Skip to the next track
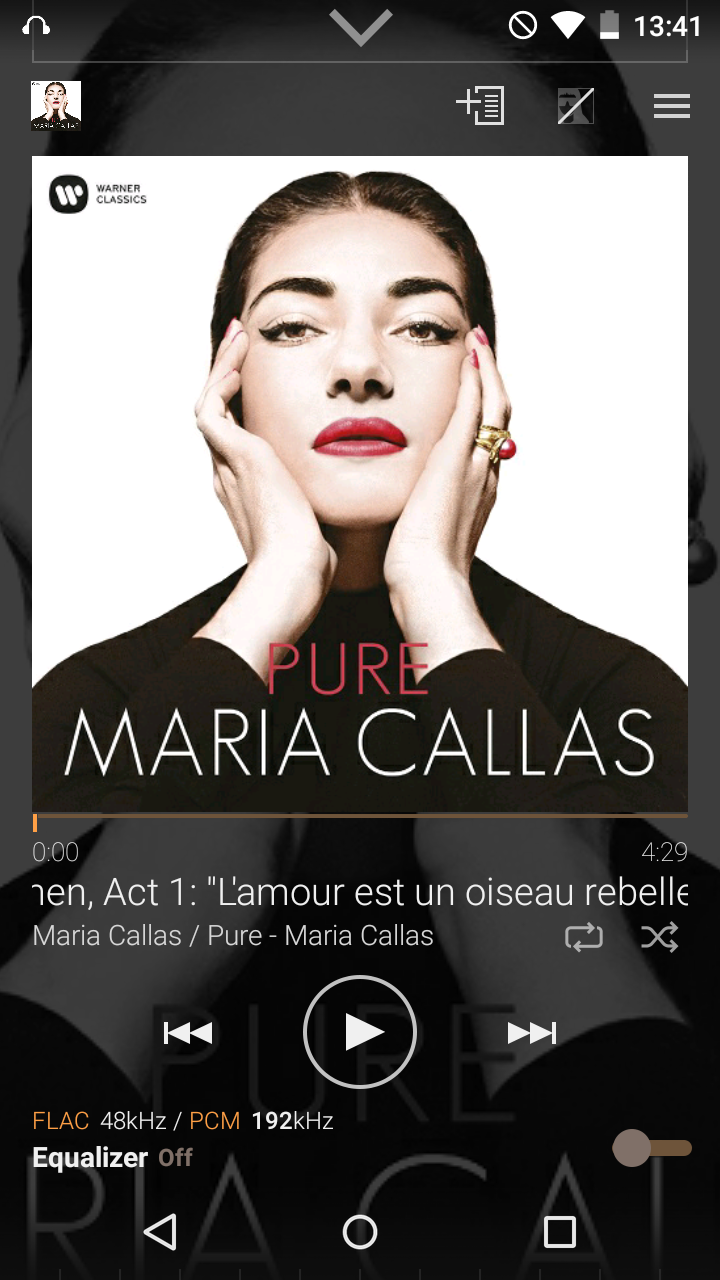The width and height of the screenshot is (720, 1280). tap(532, 1033)
